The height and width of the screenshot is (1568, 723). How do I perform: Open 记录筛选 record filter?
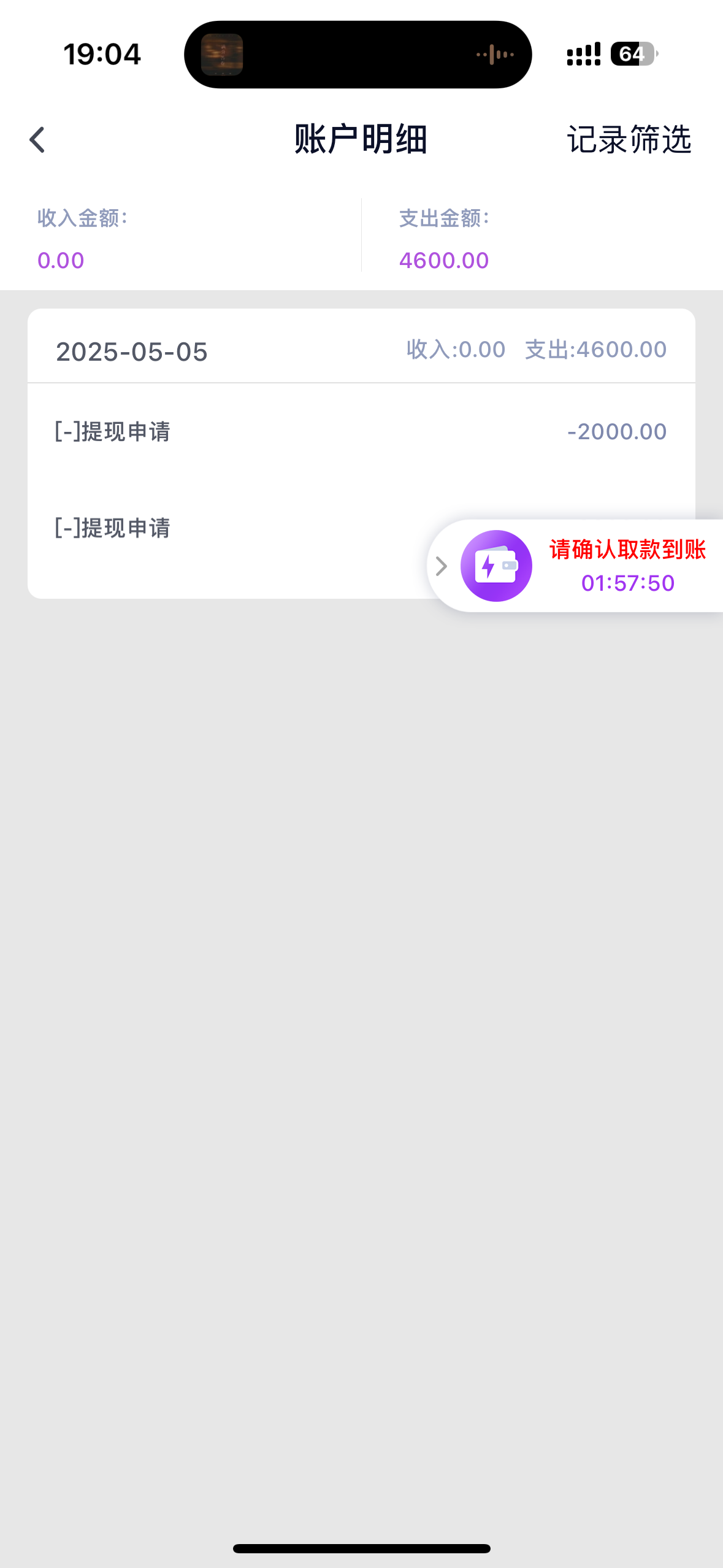point(629,140)
